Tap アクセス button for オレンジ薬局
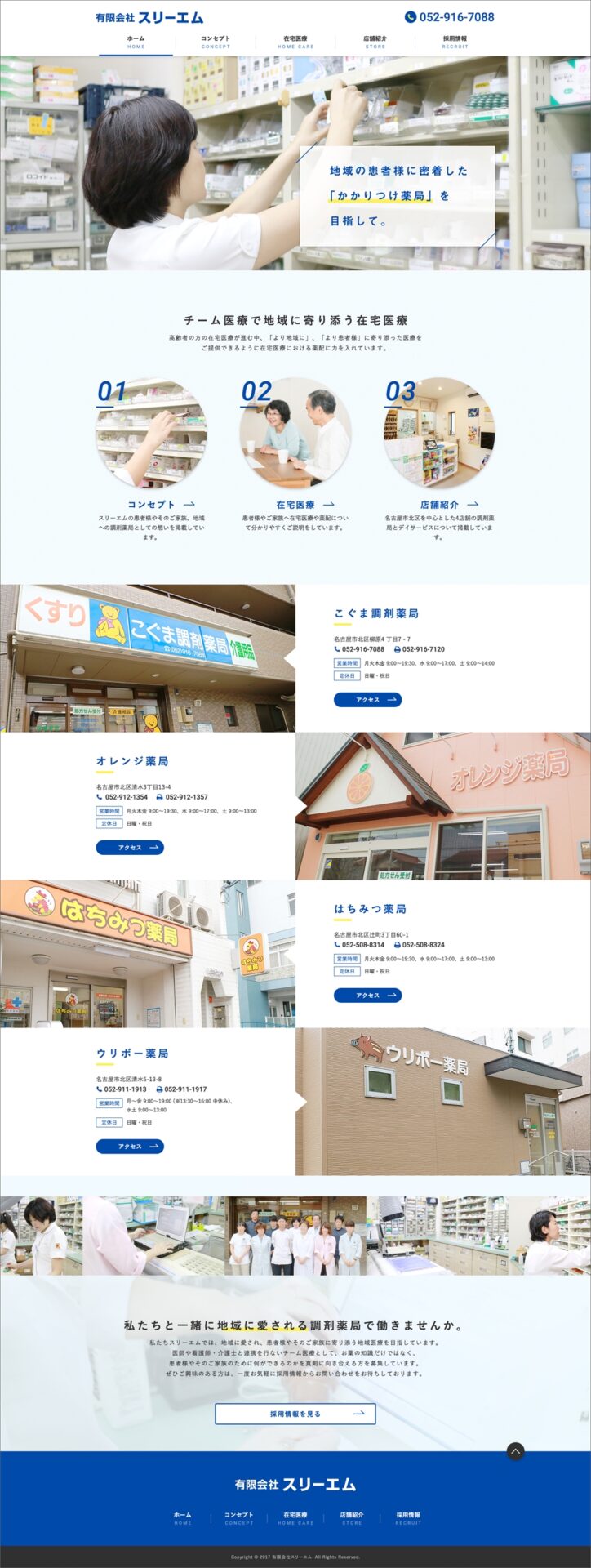 130,848
